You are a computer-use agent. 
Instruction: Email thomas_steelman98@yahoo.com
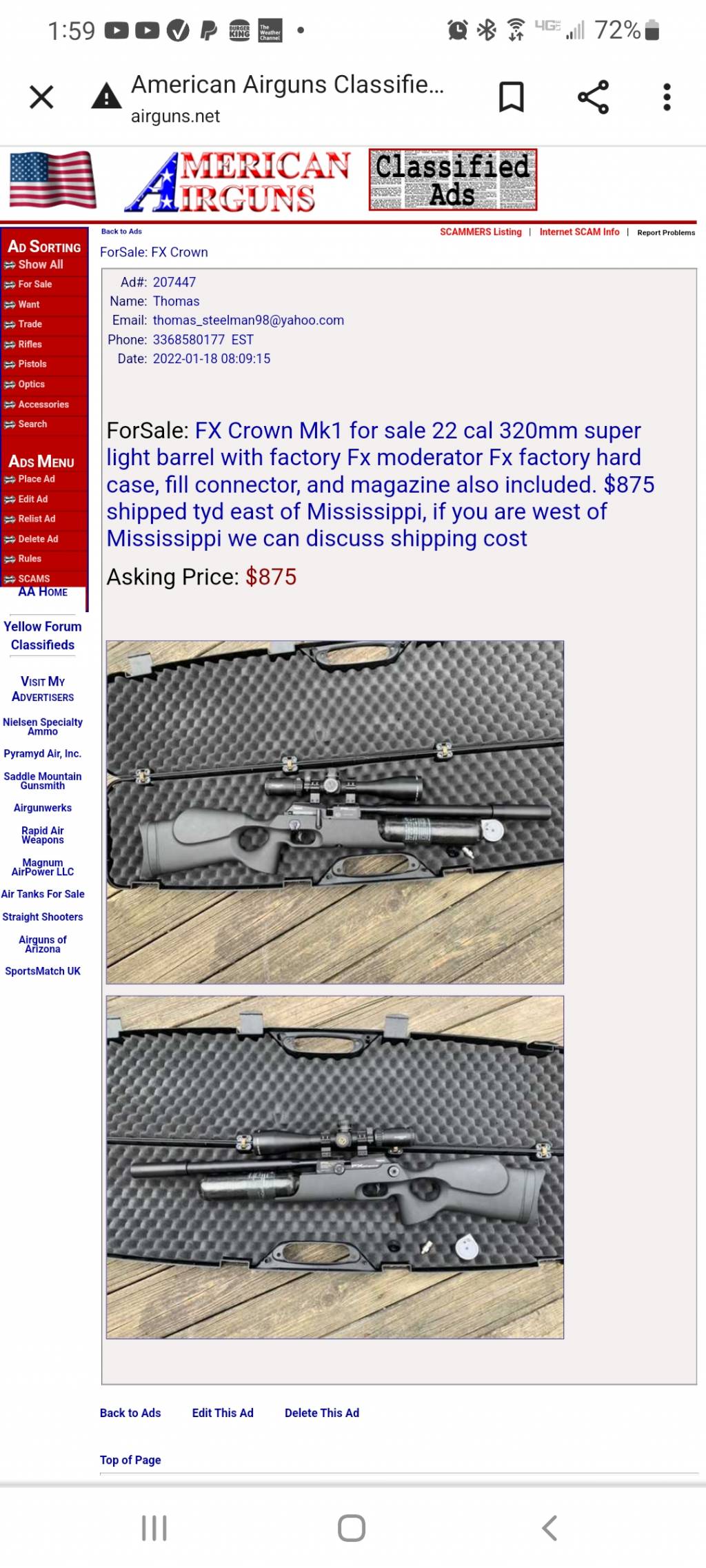[248, 320]
